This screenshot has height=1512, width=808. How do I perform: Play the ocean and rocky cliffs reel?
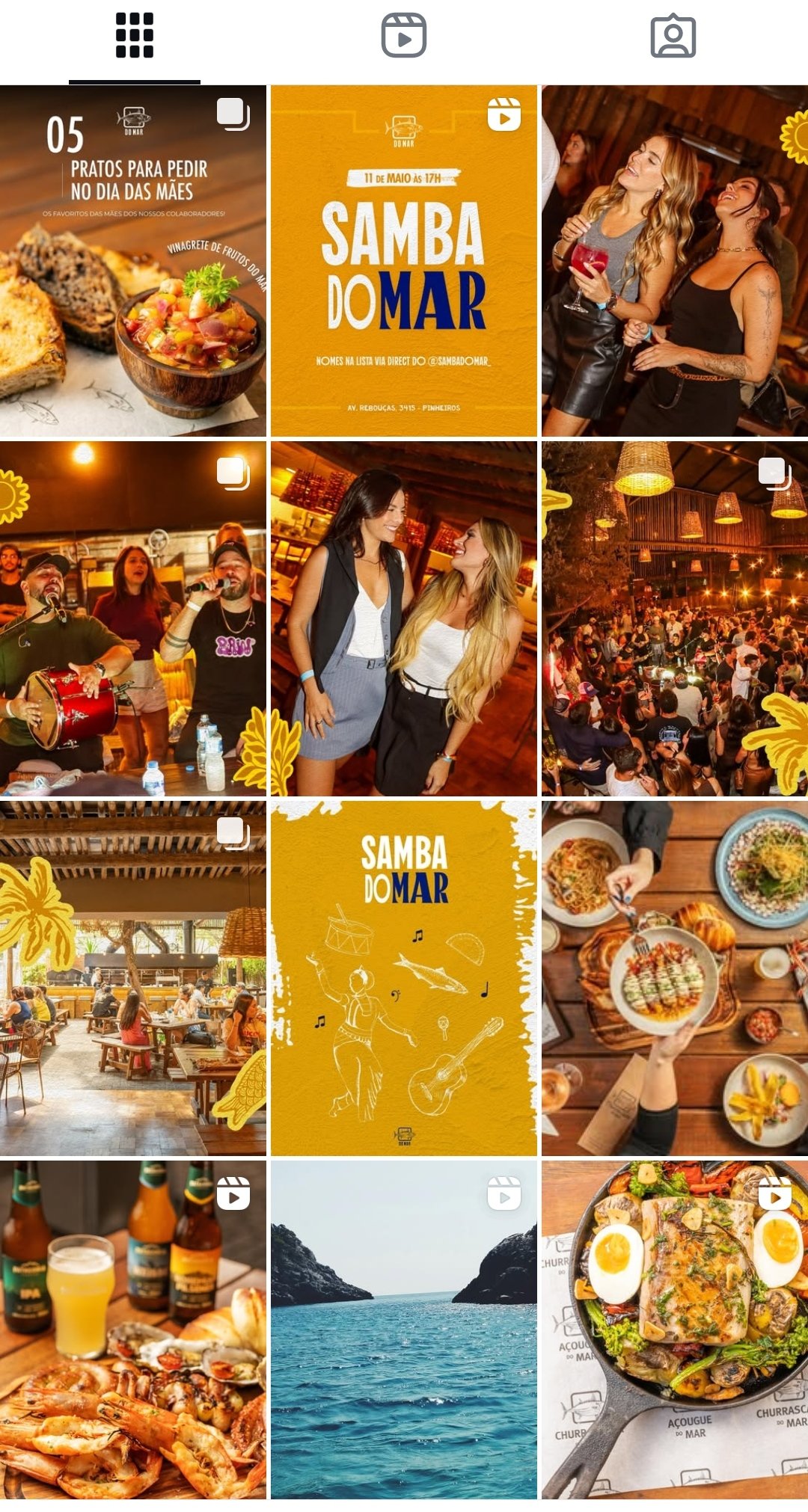[x=404, y=1331]
